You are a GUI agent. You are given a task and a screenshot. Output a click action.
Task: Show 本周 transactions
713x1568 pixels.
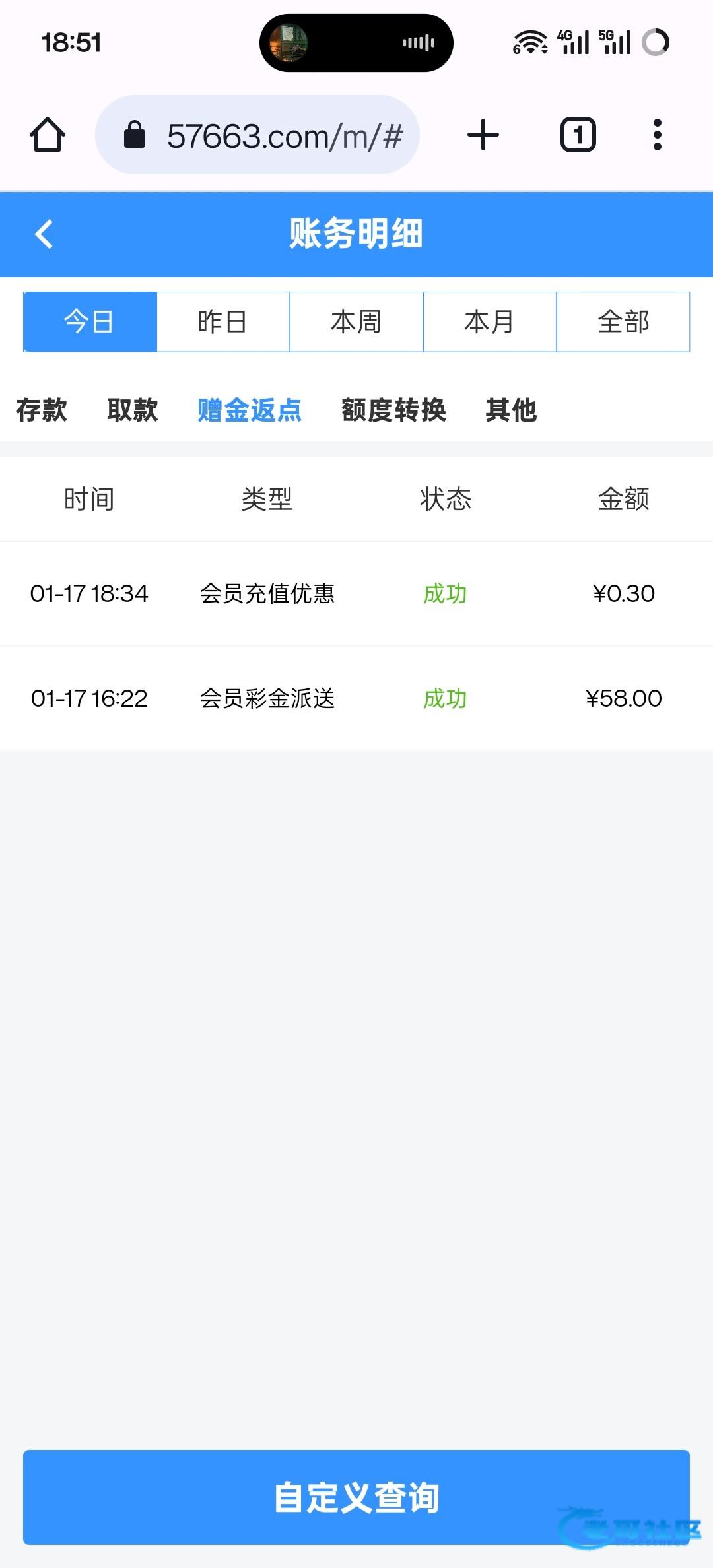point(356,322)
